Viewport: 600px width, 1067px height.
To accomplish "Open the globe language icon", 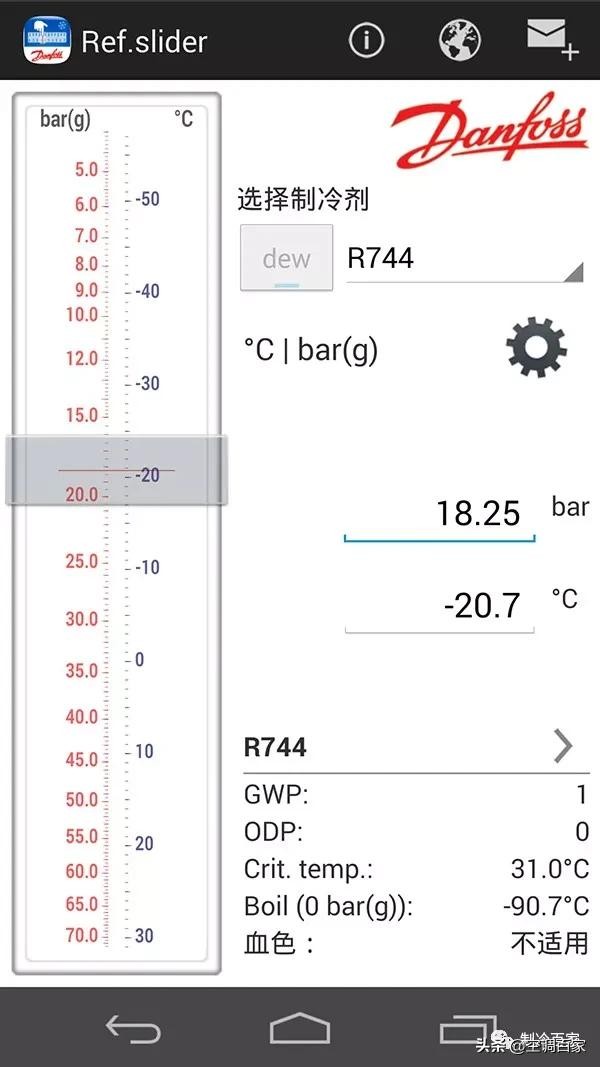I will [460, 40].
